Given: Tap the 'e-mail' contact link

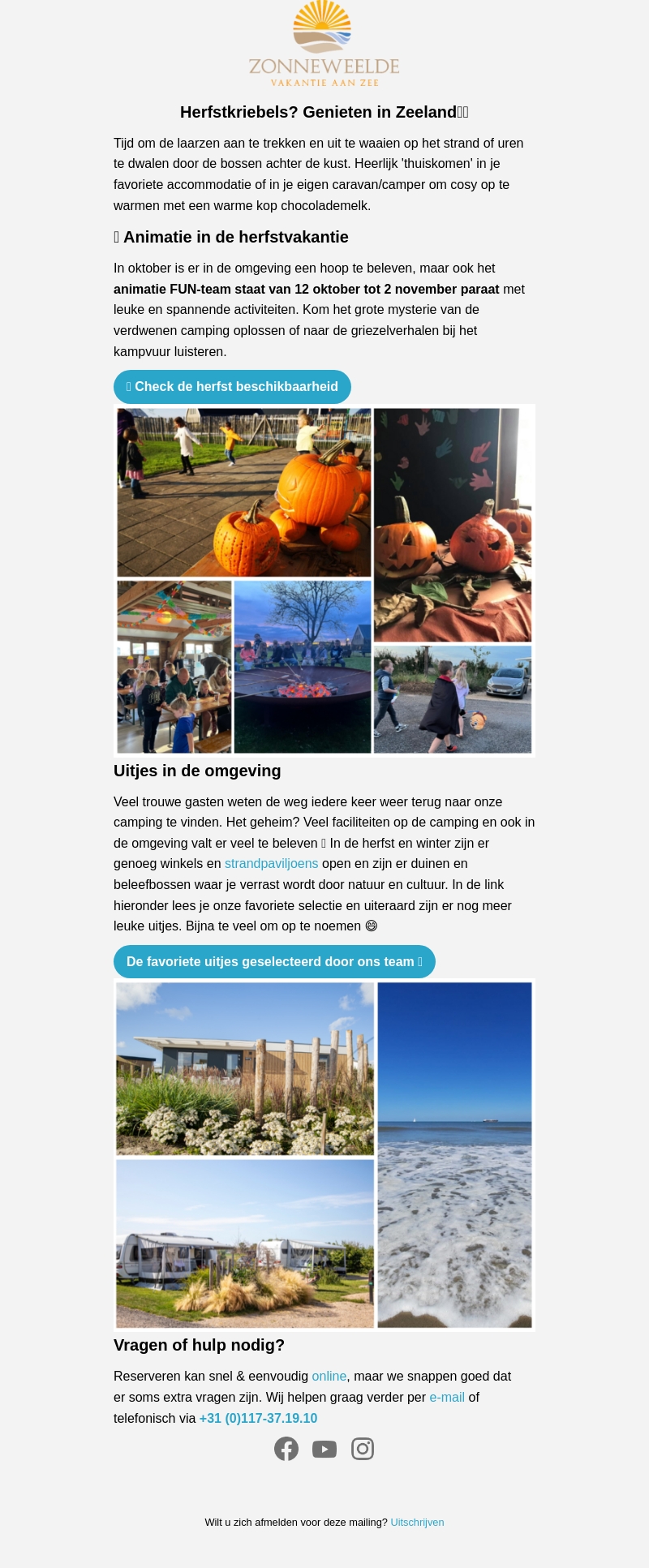Looking at the screenshot, I should click(x=447, y=1398).
